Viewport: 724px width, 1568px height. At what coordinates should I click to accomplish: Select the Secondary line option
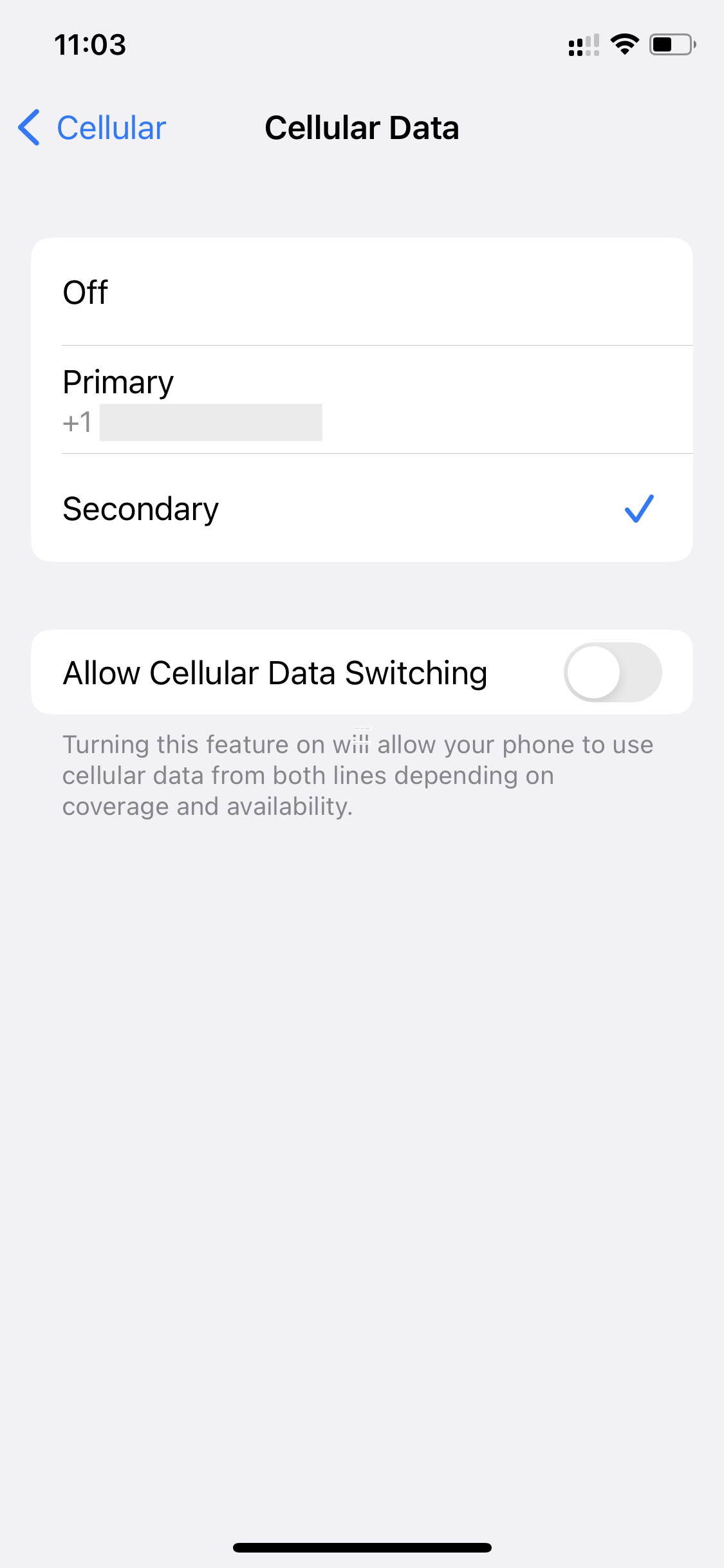(362, 508)
